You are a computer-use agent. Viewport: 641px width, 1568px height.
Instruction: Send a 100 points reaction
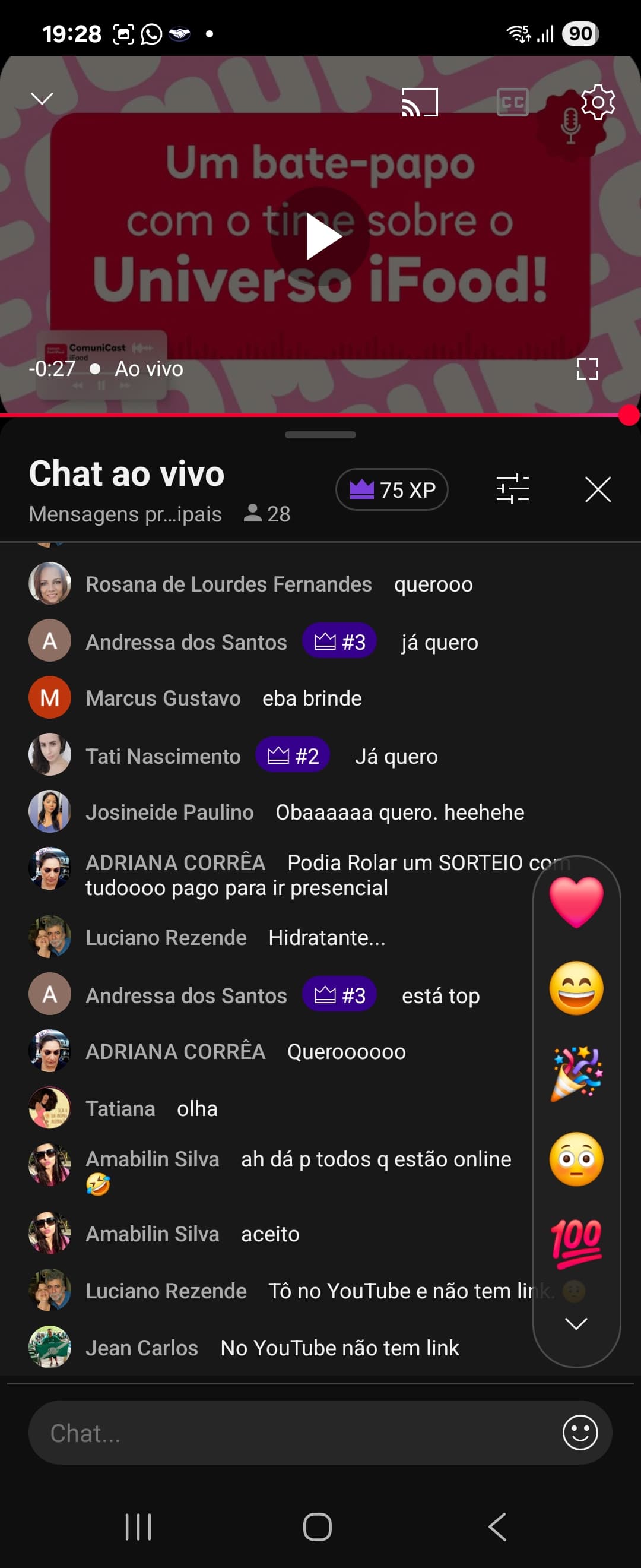coord(576,1243)
